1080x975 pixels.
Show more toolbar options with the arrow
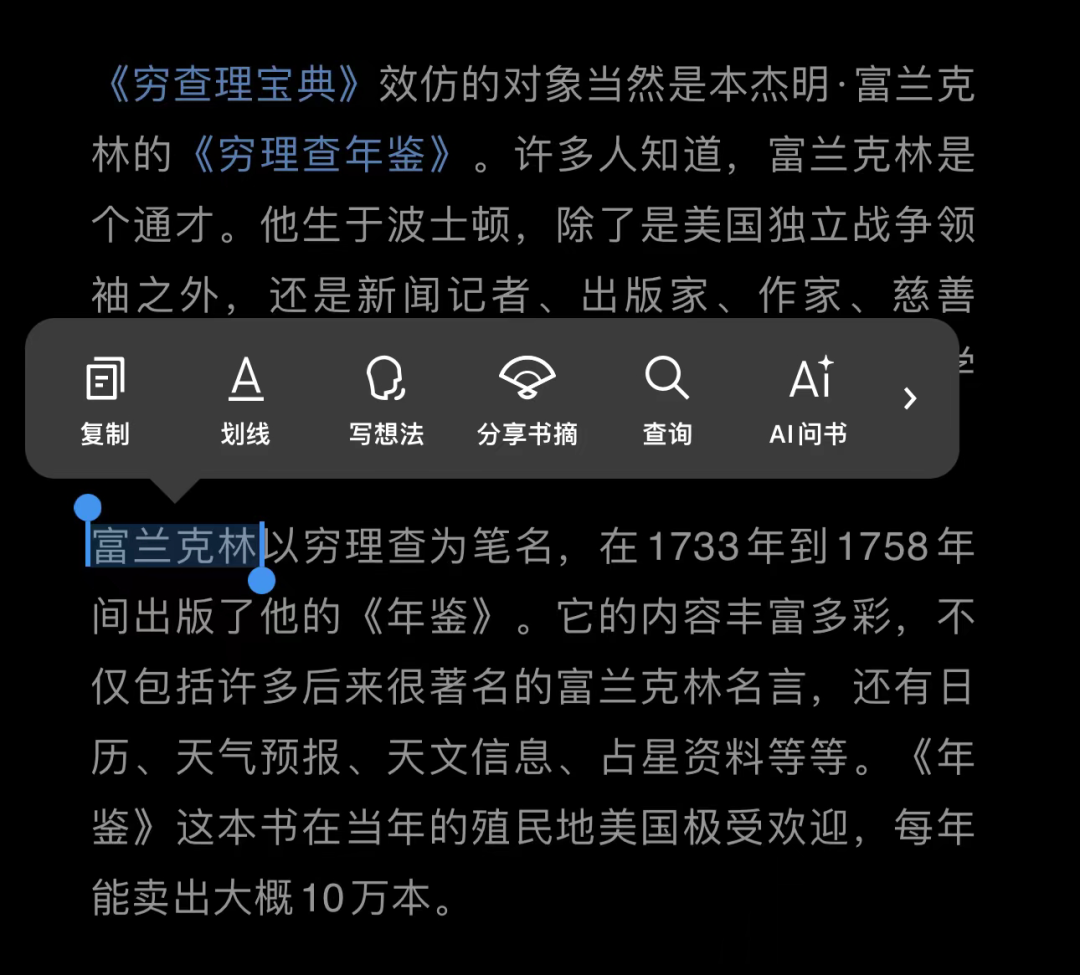[910, 399]
